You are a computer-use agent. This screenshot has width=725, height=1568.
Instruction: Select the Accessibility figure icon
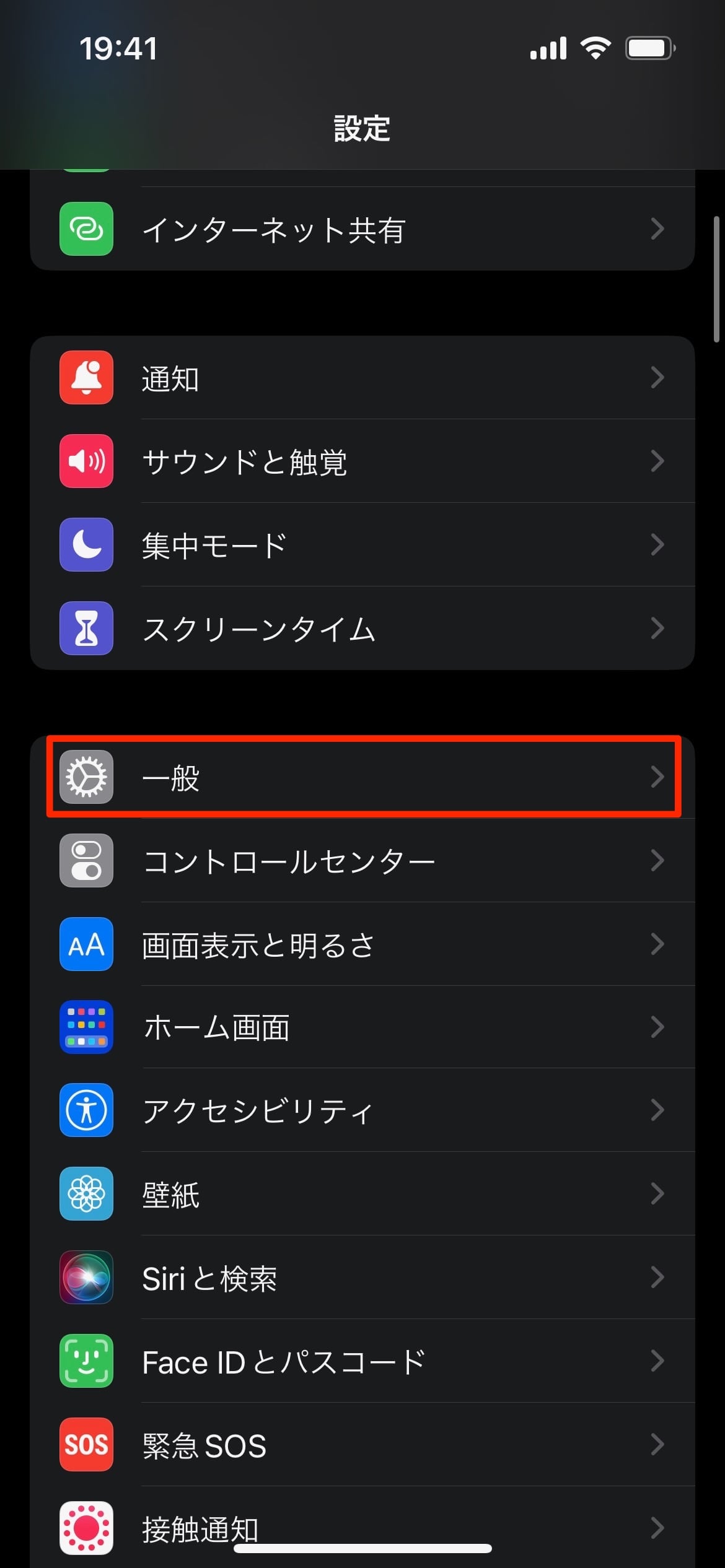[86, 1110]
